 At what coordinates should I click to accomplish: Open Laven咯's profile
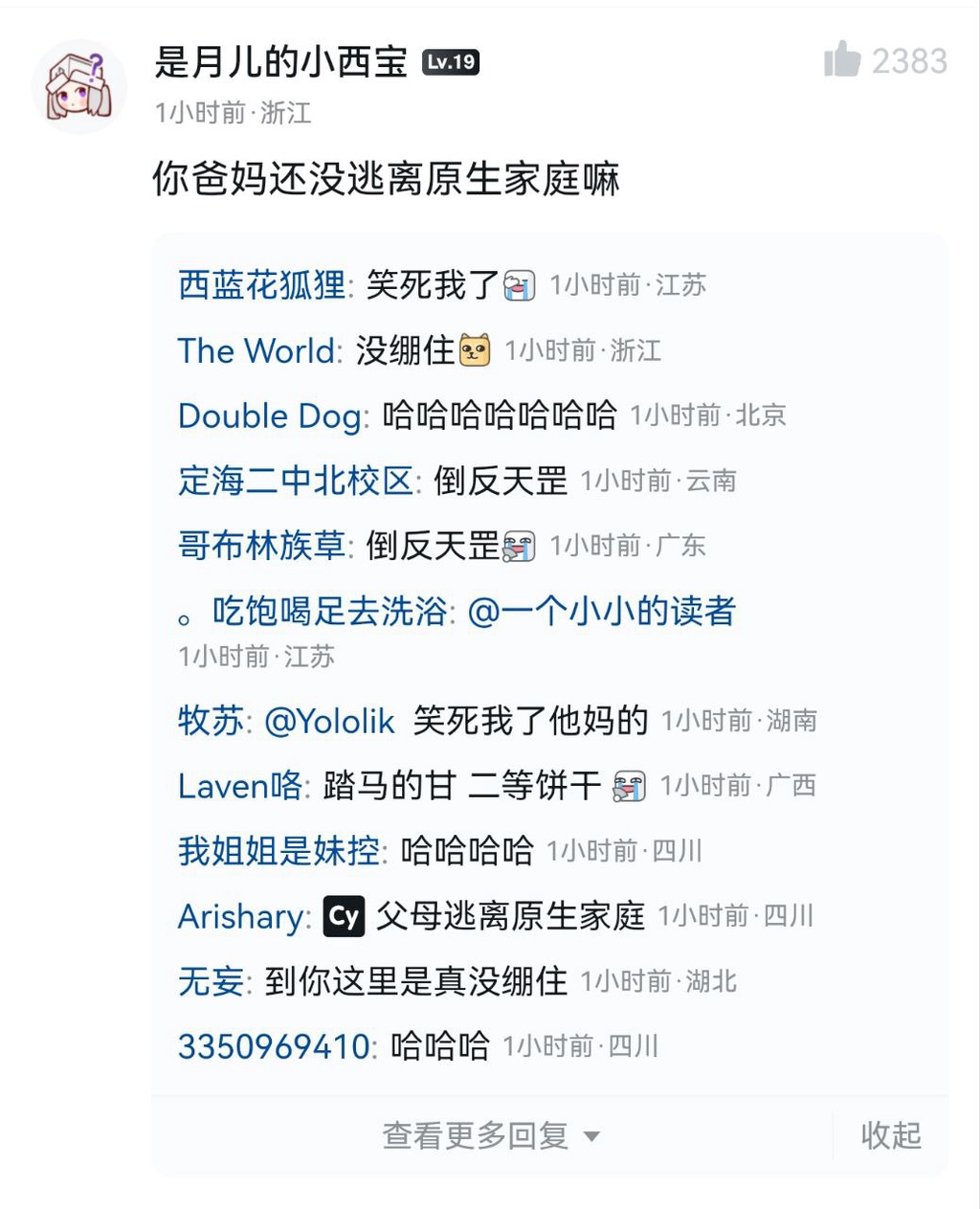tap(240, 786)
